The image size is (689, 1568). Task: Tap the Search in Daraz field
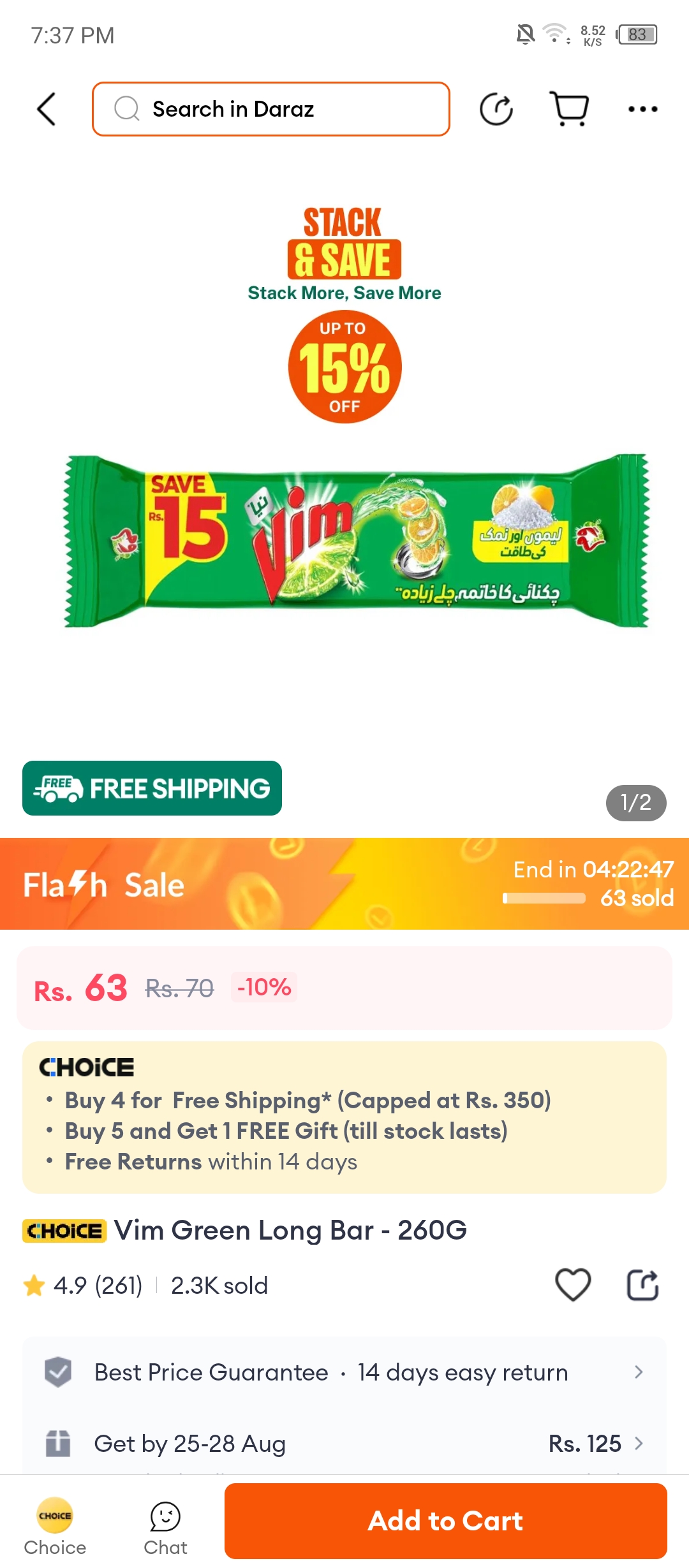[x=271, y=109]
